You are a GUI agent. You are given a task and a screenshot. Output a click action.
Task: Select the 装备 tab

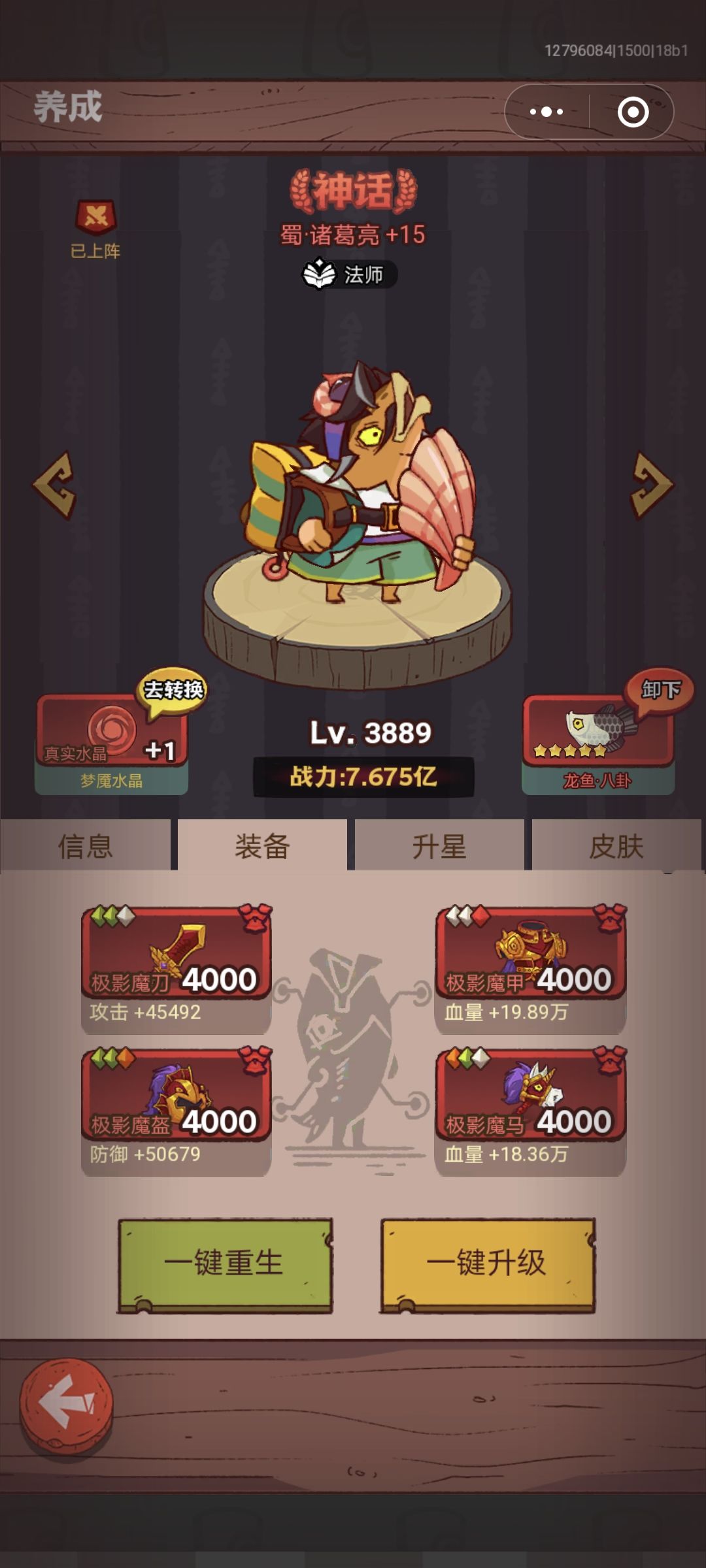point(262,845)
